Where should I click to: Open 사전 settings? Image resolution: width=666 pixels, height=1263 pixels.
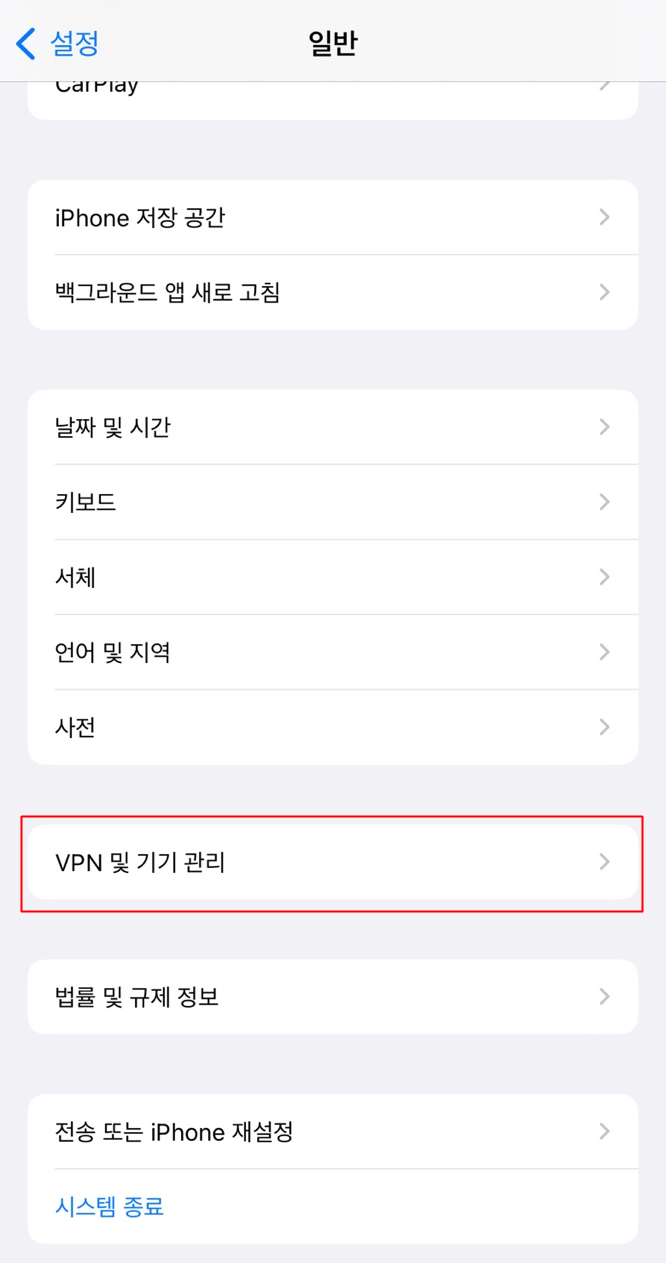(333, 727)
